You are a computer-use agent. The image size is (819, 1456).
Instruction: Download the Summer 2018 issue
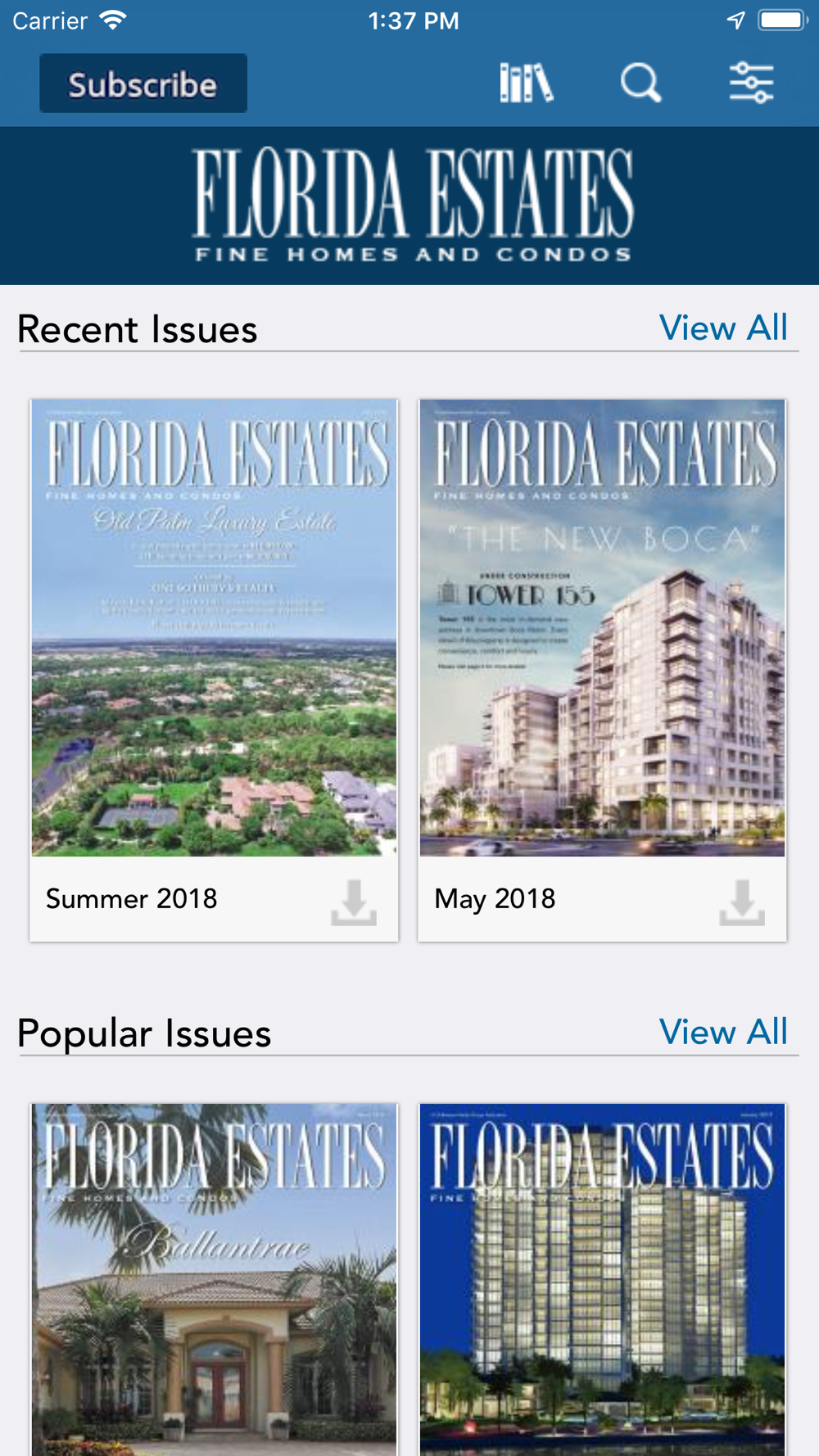point(354,902)
